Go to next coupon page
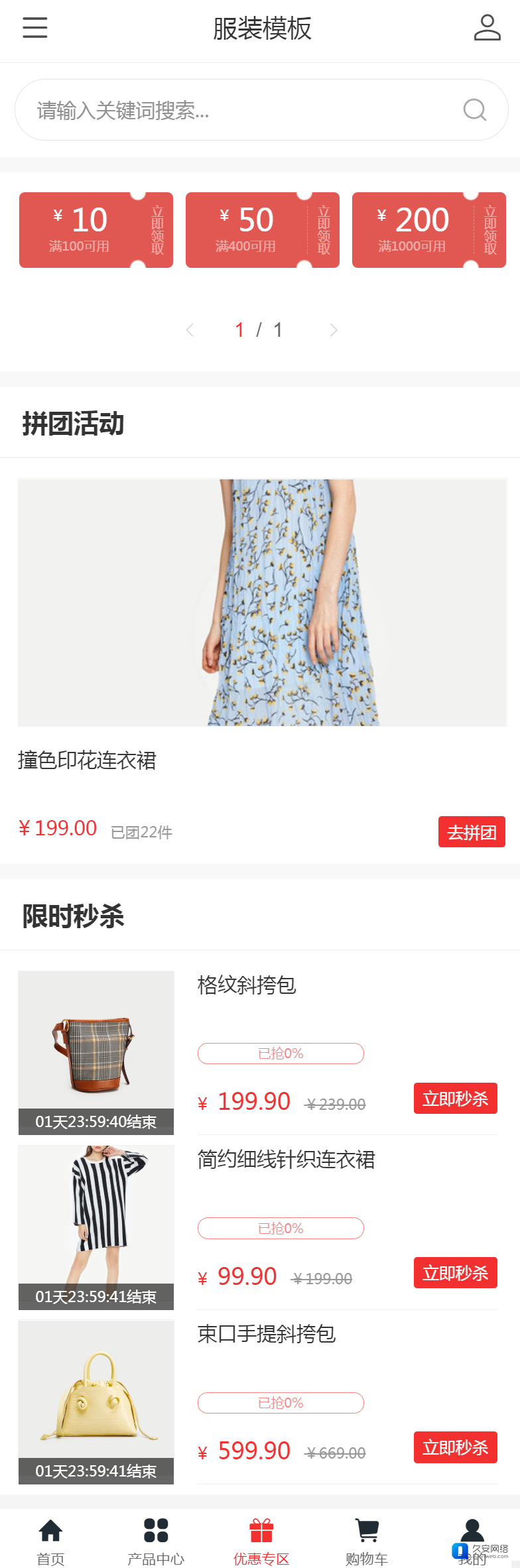 334,330
